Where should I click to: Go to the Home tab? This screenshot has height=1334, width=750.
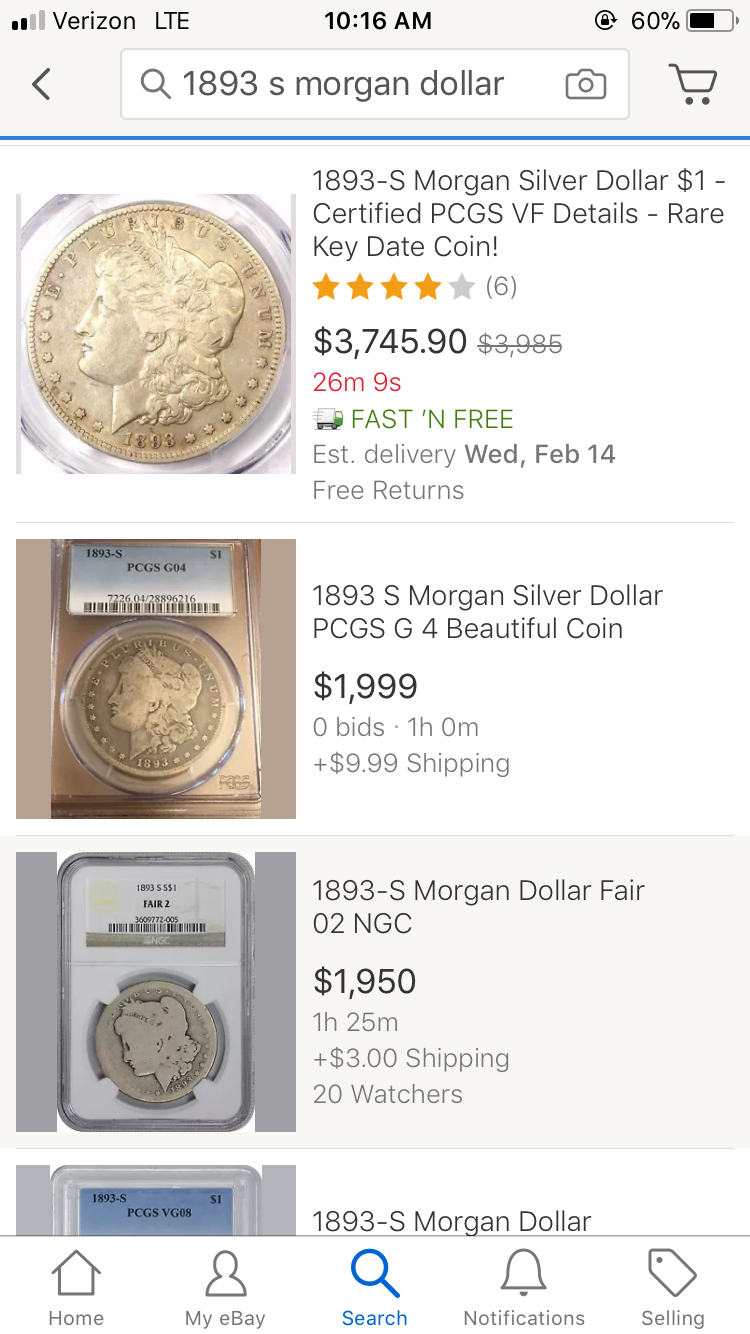click(76, 1288)
